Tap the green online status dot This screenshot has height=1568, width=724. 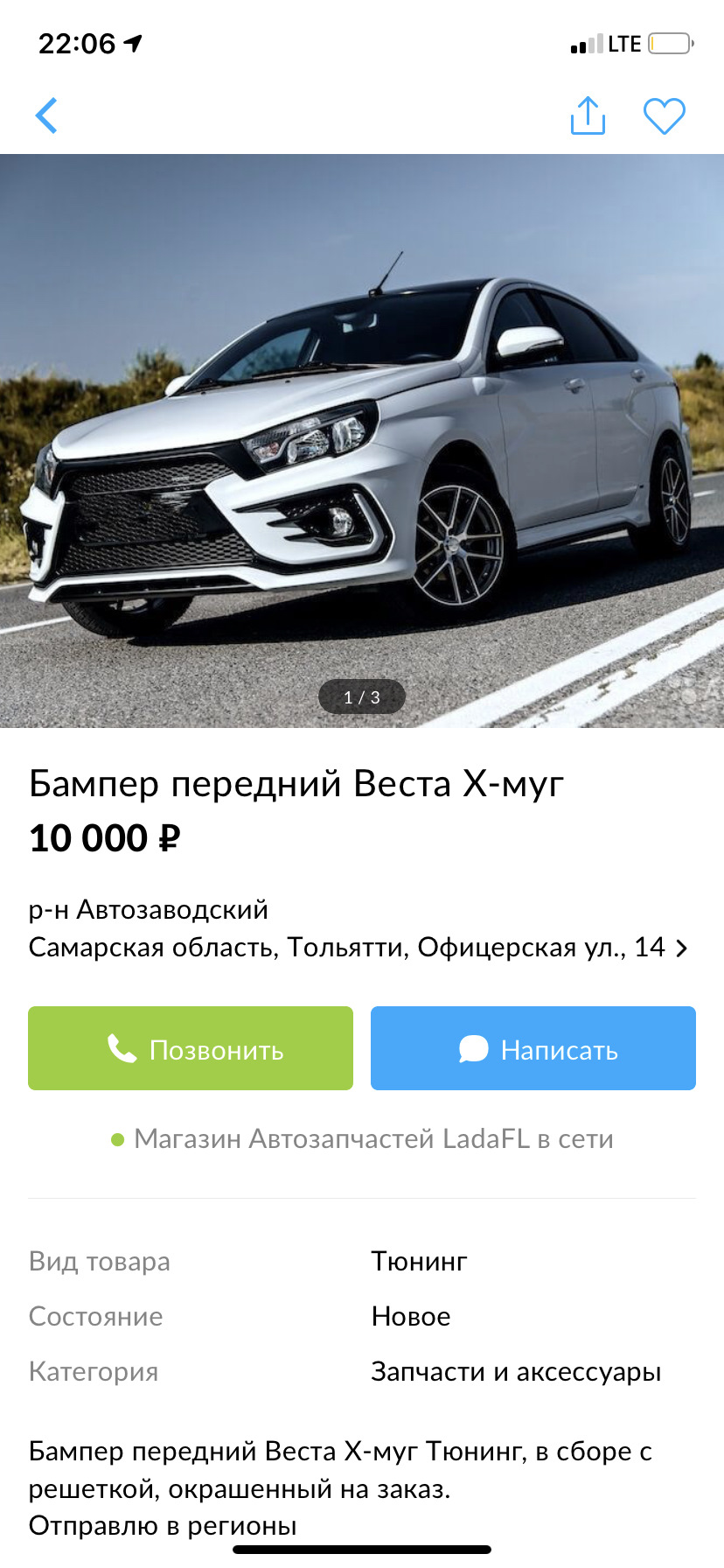point(118,1139)
